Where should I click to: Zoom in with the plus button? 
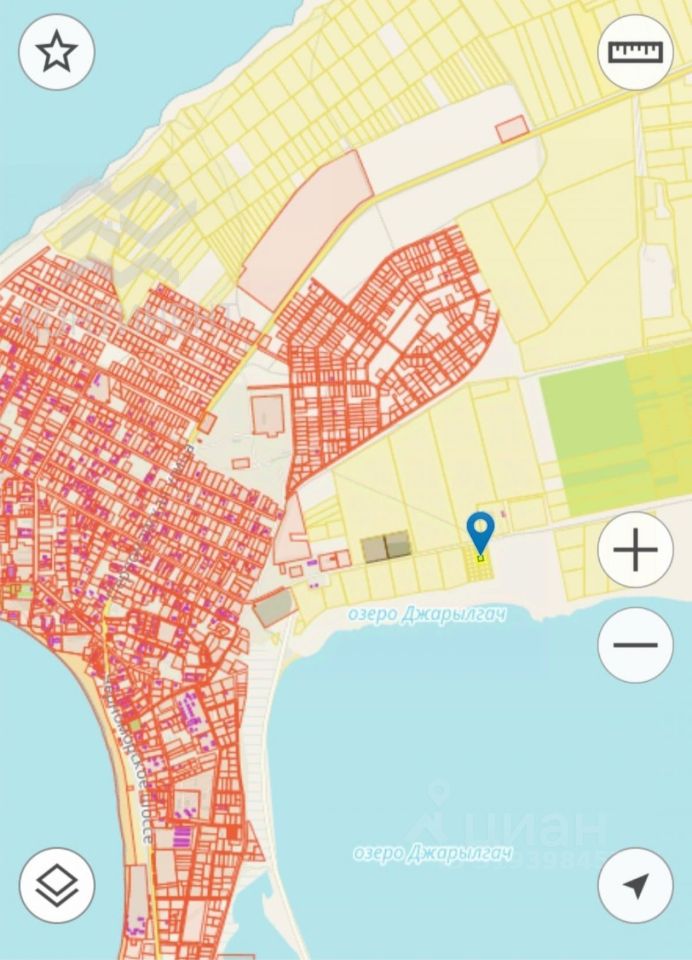pyautogui.click(x=635, y=550)
